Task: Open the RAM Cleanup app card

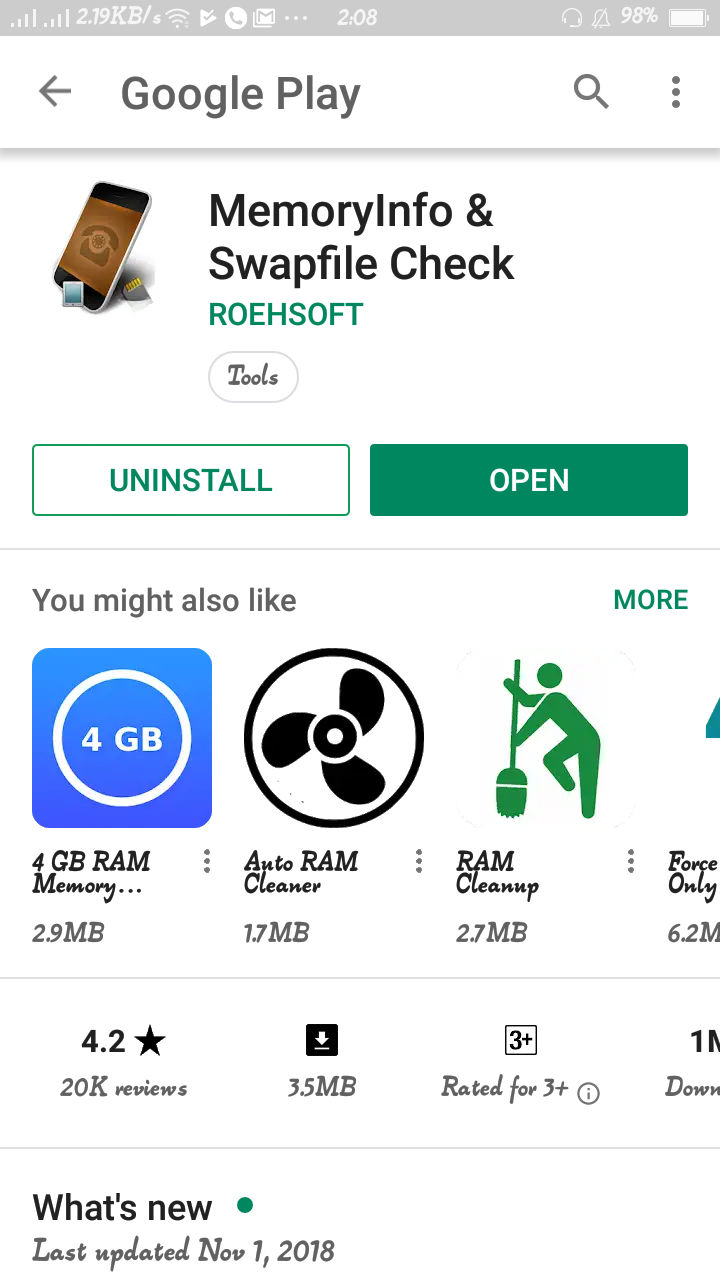Action: [546, 738]
